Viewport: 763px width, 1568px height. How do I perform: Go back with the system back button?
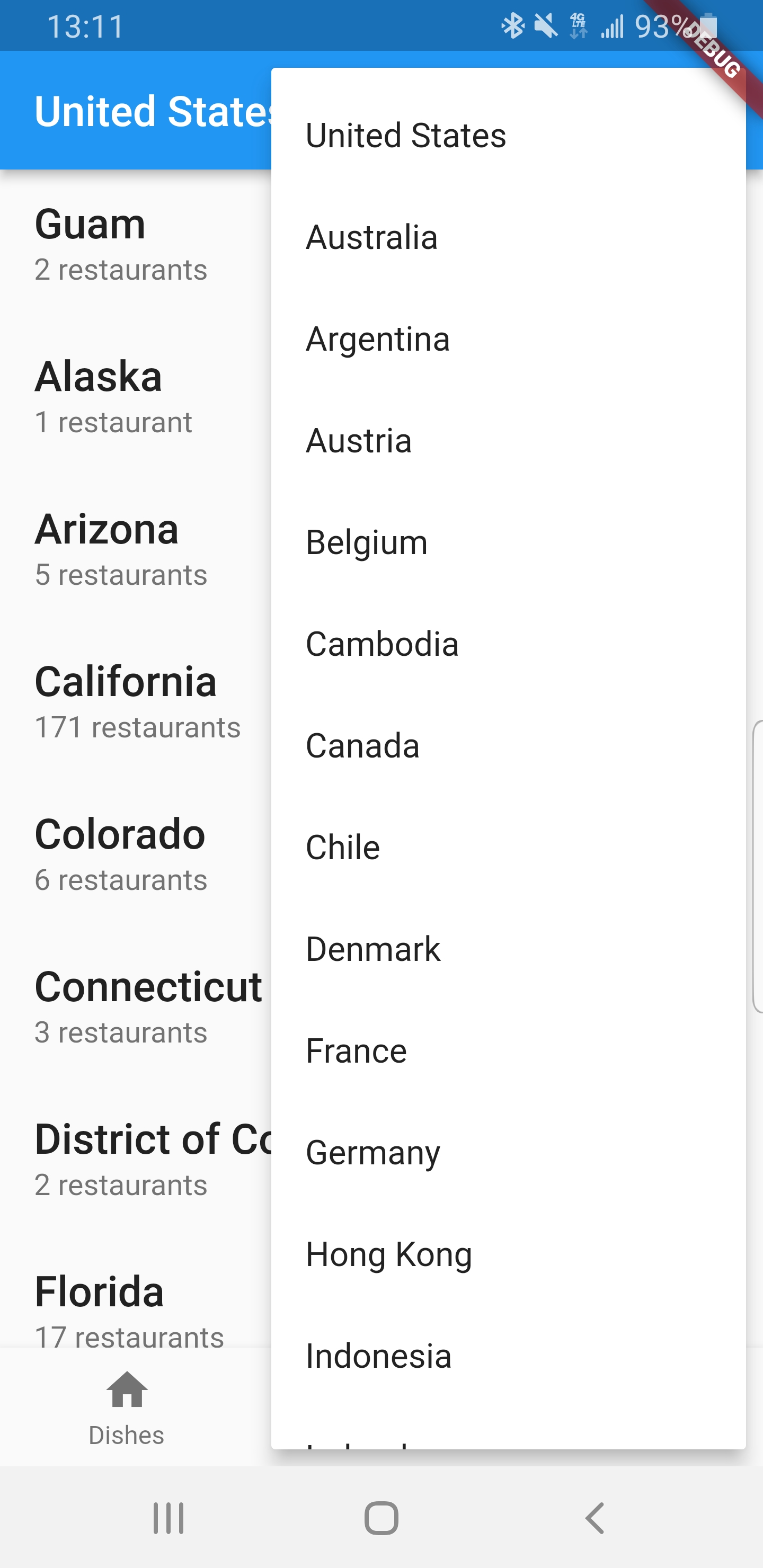tap(595, 1518)
